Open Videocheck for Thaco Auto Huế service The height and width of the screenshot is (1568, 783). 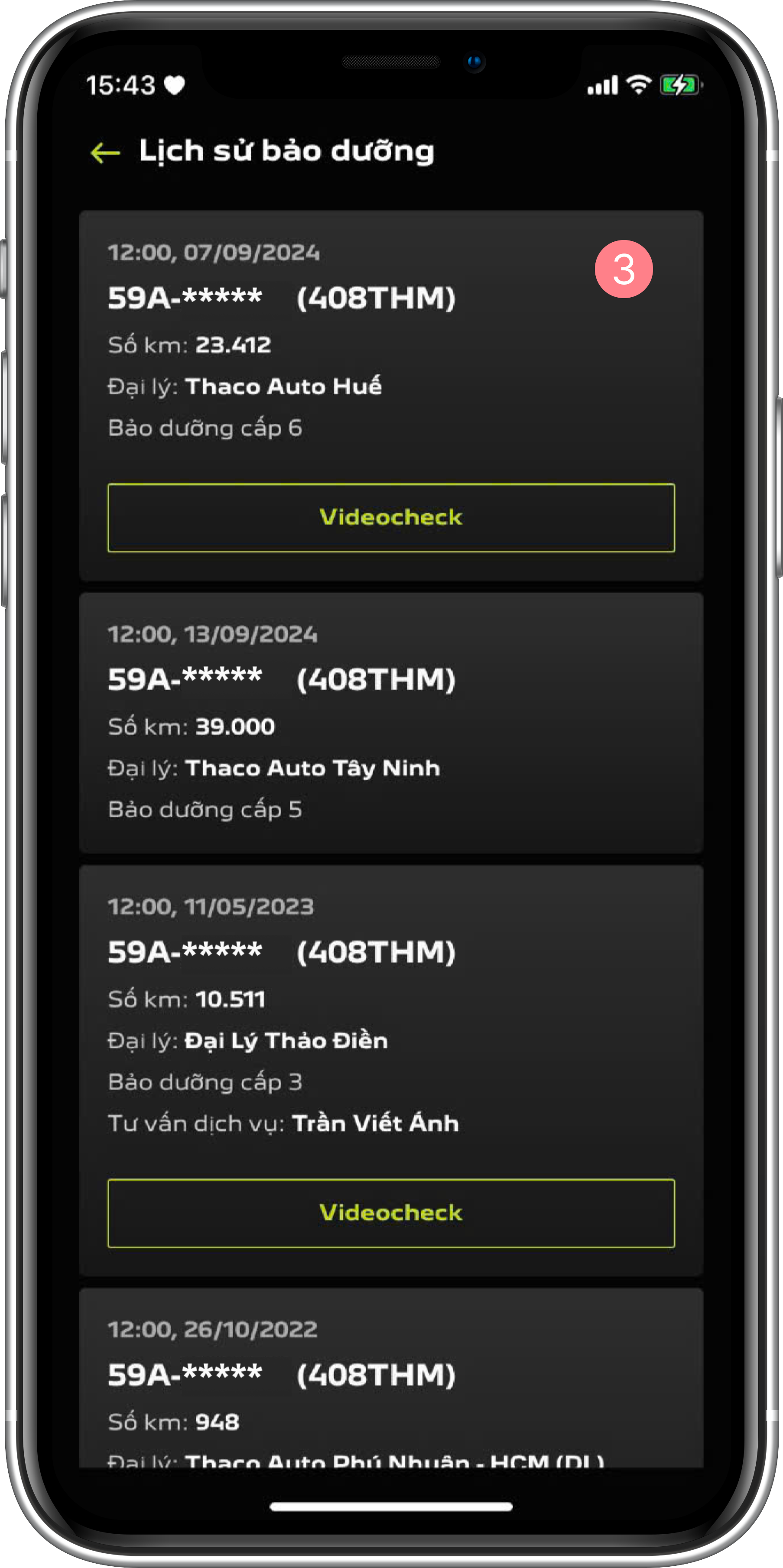coord(391,517)
